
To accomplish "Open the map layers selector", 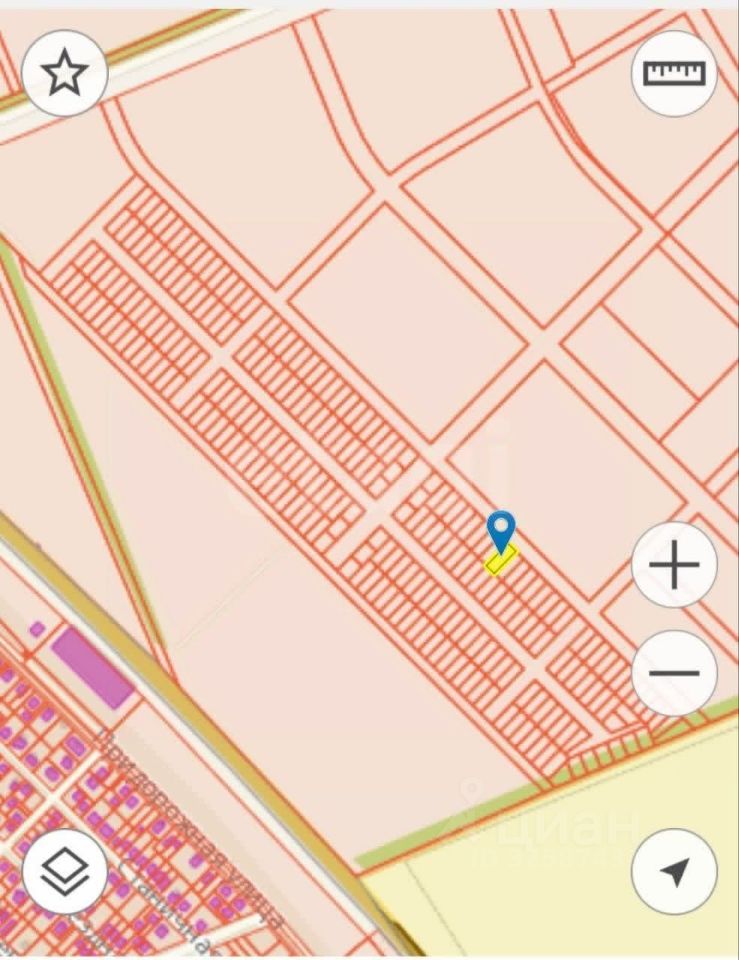I will (65, 872).
